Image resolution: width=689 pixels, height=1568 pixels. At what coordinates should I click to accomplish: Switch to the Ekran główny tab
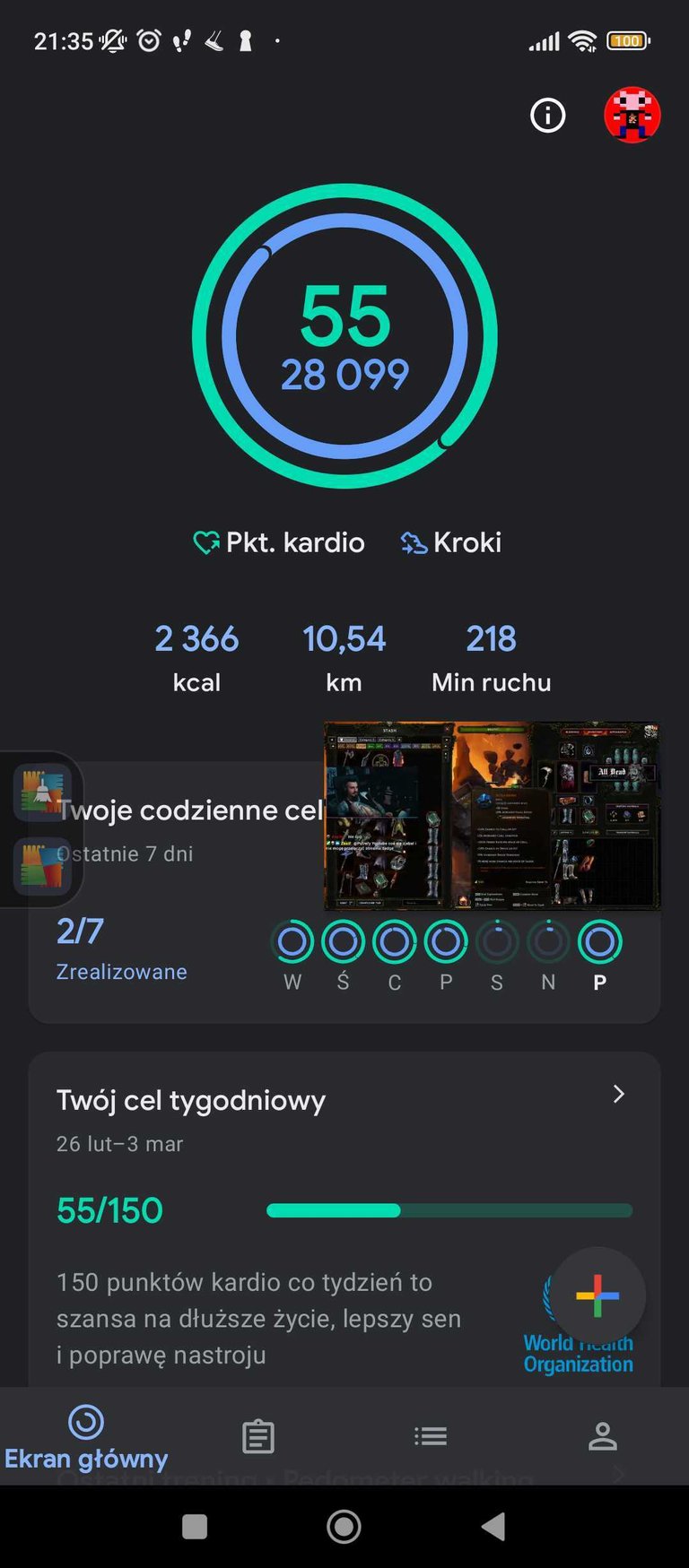[86, 1437]
